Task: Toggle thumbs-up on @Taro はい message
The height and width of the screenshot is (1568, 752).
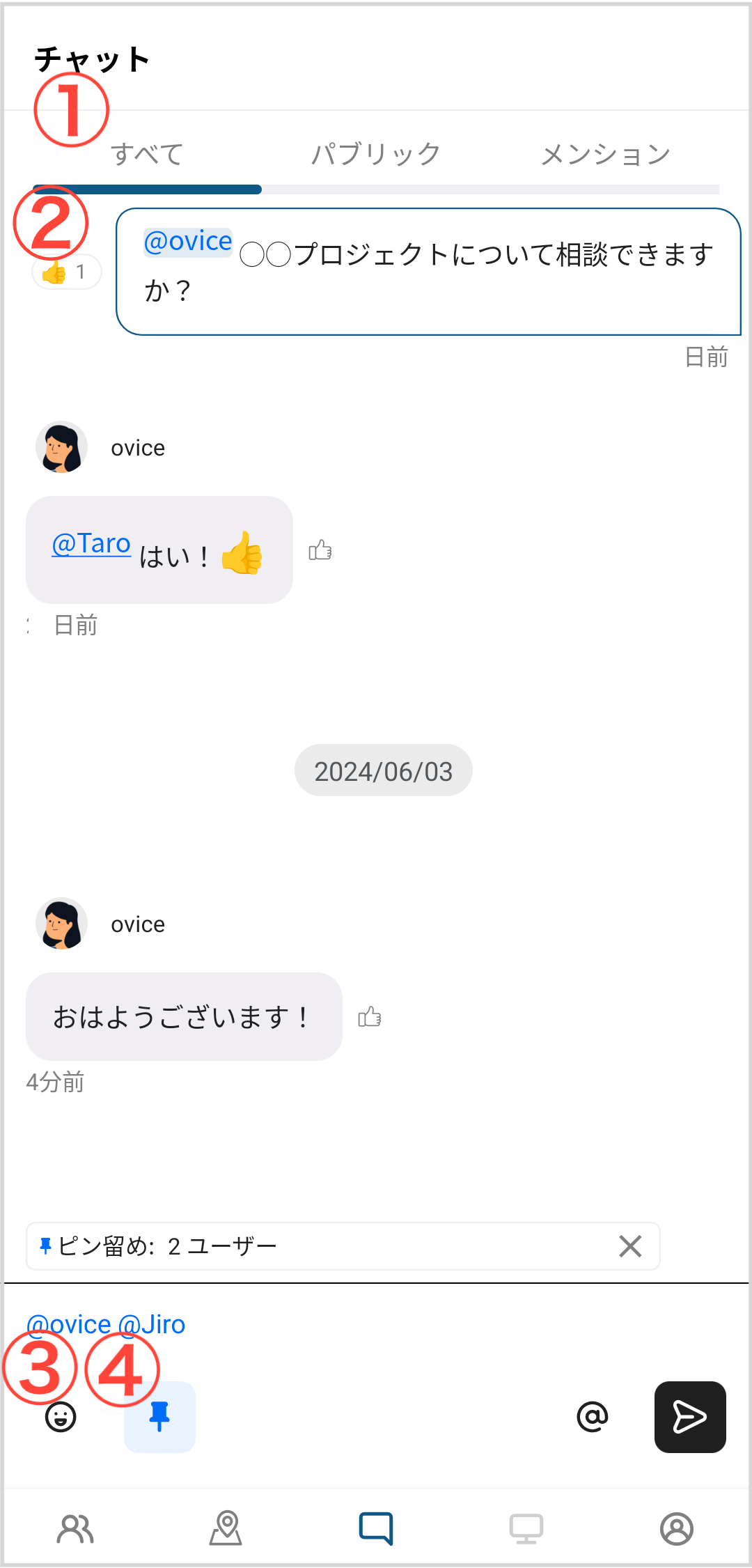Action: [x=319, y=550]
